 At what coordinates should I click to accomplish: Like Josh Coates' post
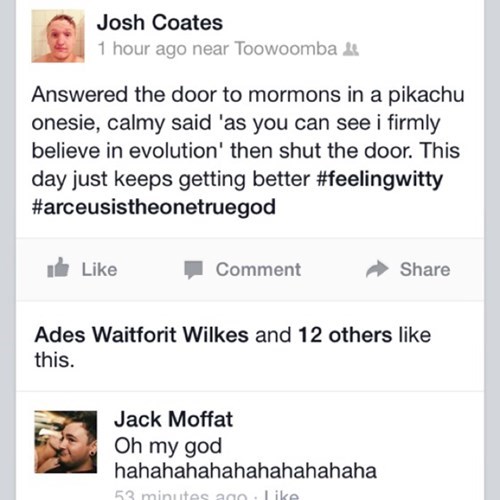pyautogui.click(x=82, y=269)
